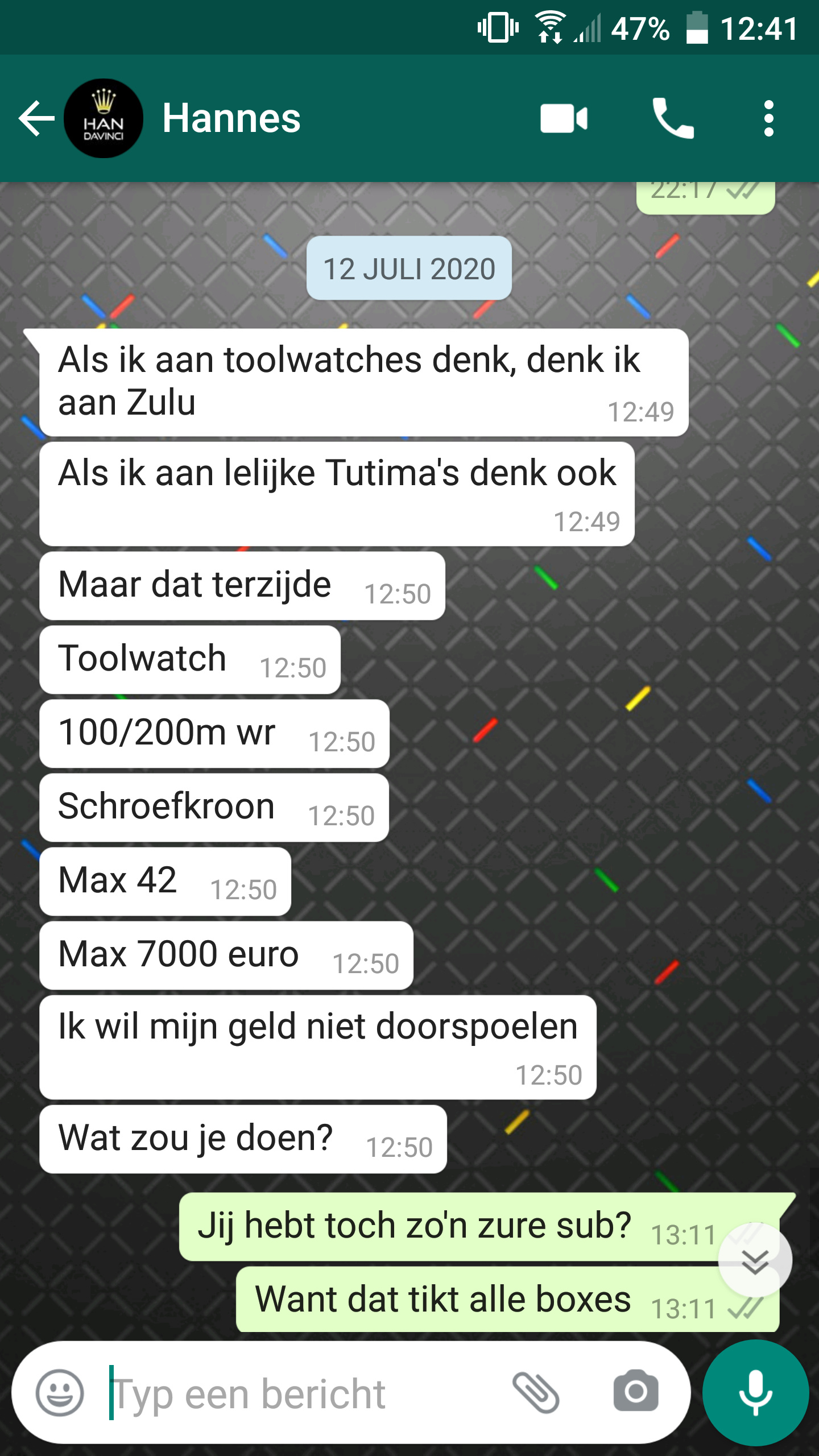Go back to the chat list
The height and width of the screenshot is (1456, 819).
tap(36, 118)
